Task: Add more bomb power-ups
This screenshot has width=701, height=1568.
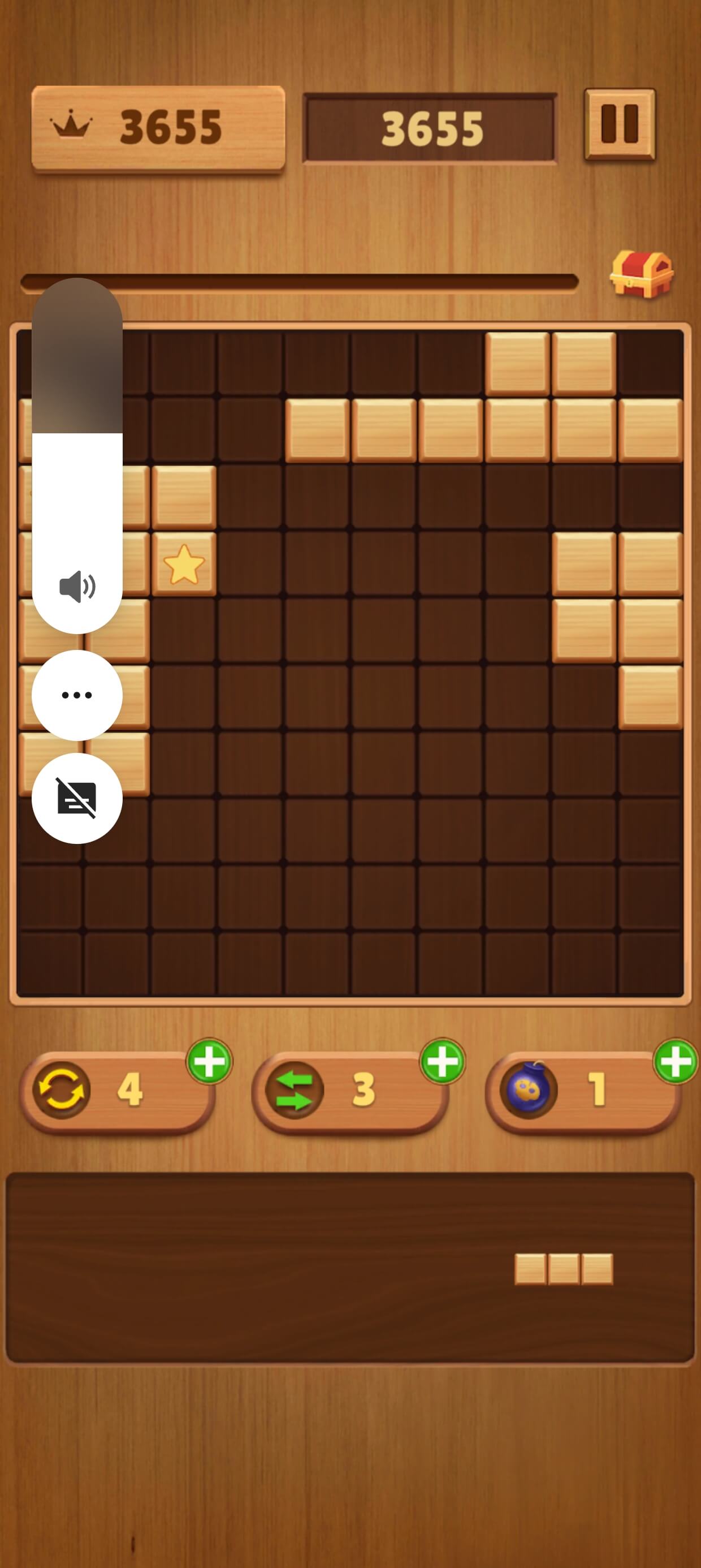Action: tap(676, 1062)
